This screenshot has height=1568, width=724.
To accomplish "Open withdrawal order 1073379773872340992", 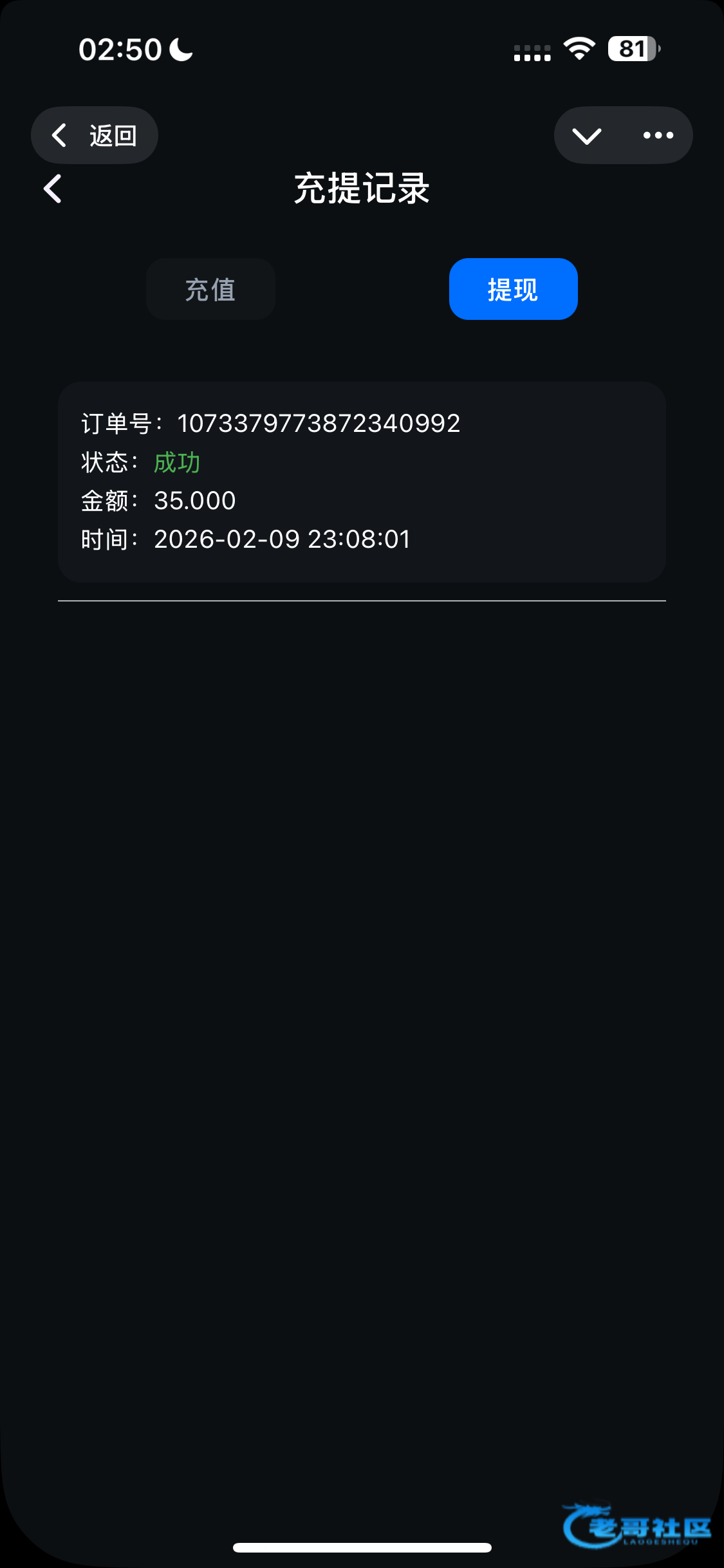I will point(362,481).
